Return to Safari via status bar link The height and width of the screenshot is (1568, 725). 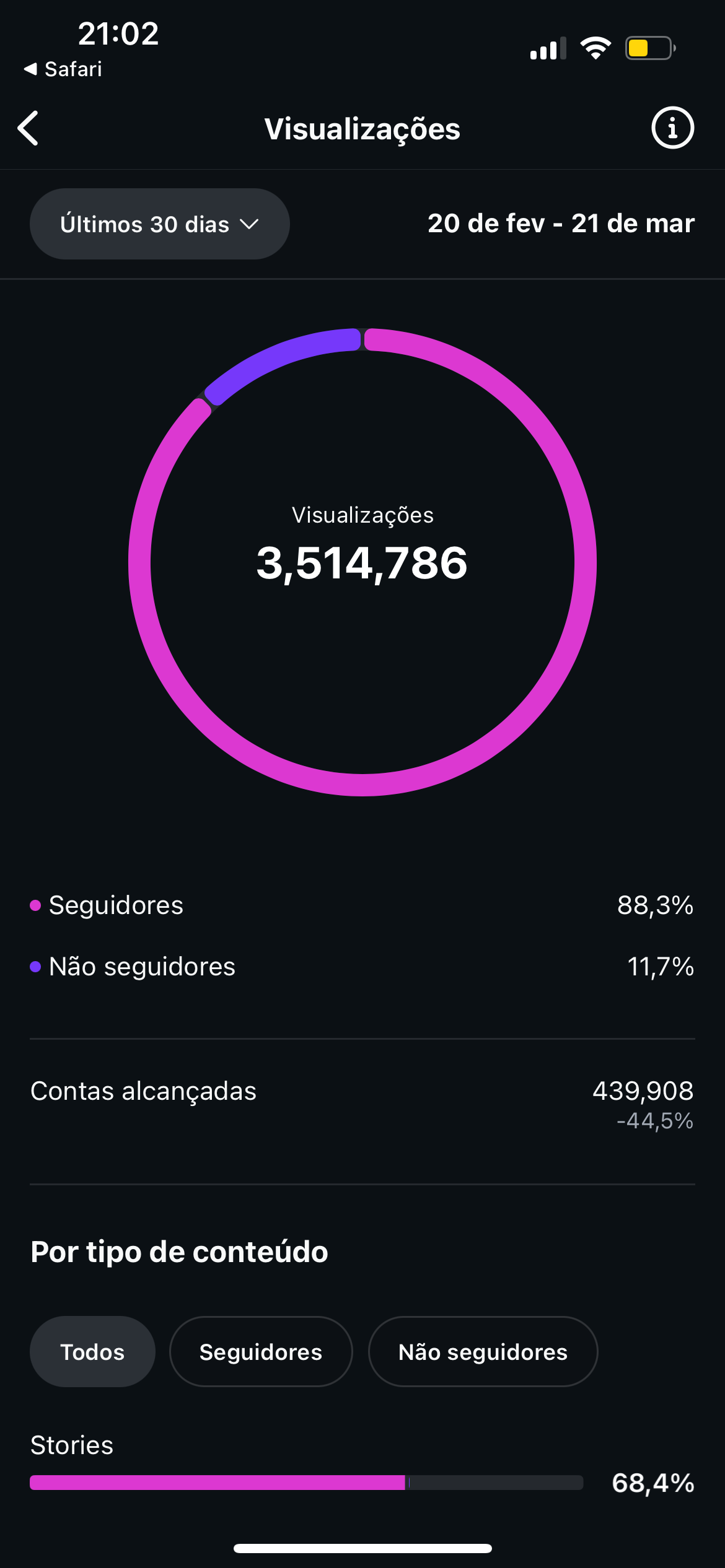[x=63, y=69]
